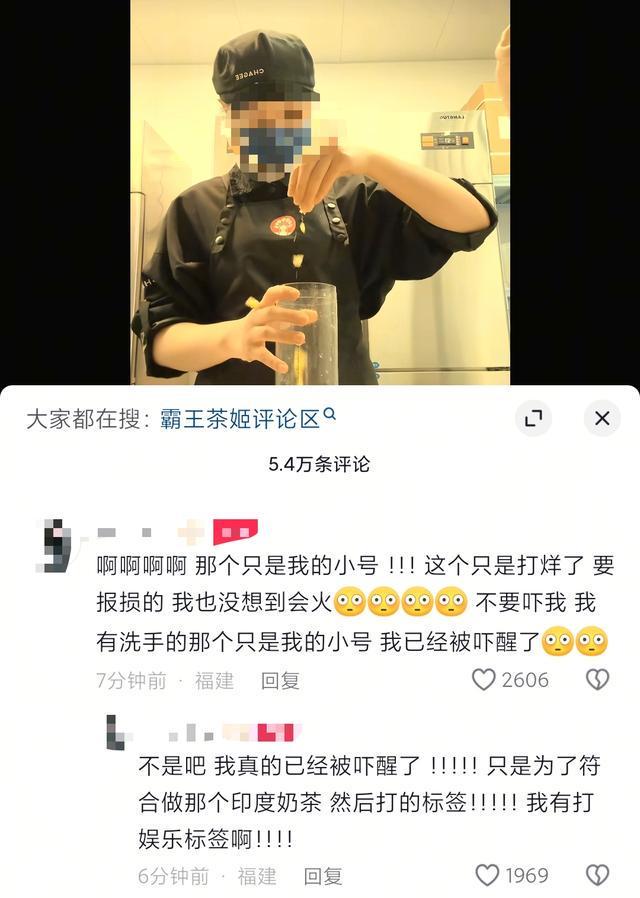Expand the comments panel to full screen
The height and width of the screenshot is (898, 640).
533,418
